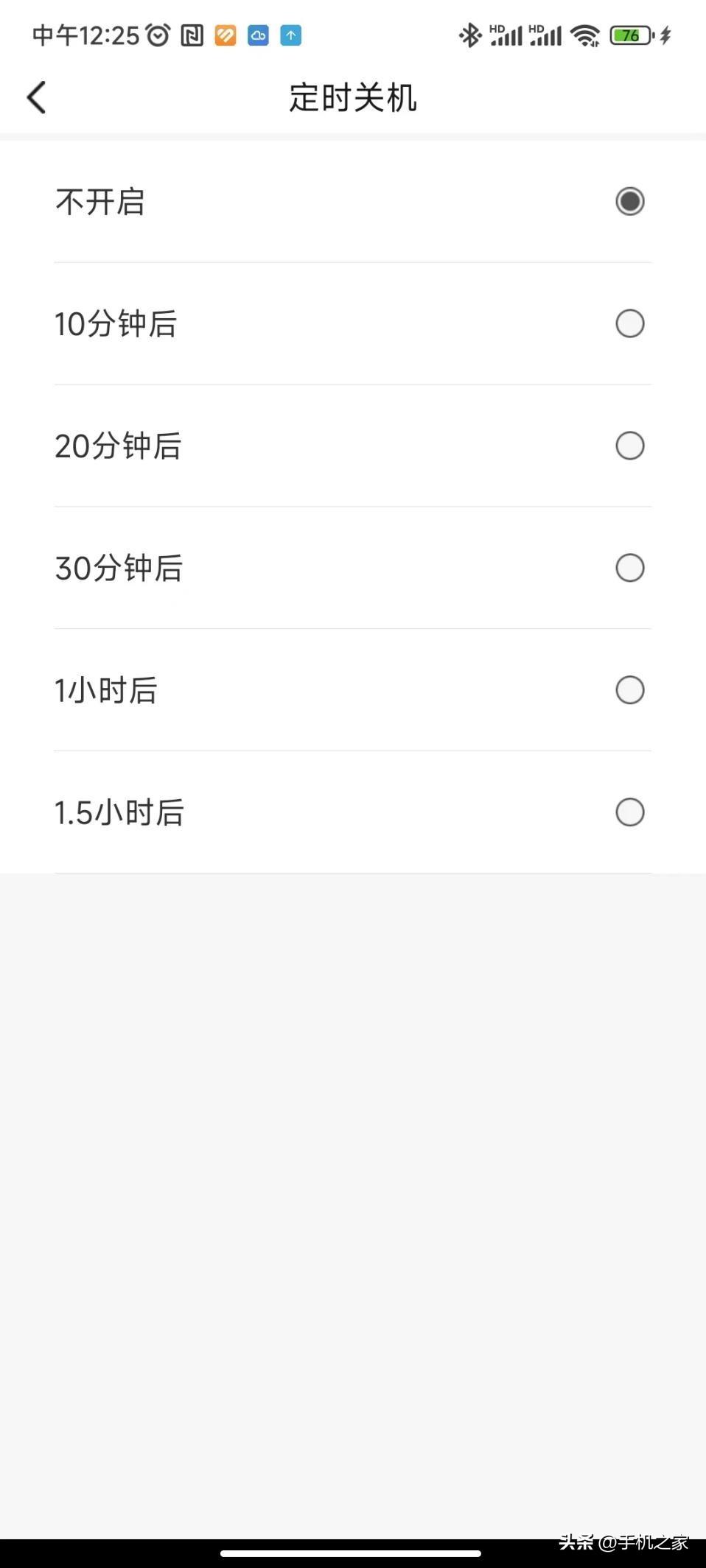This screenshot has height=1568, width=706.
Task: Select 1小时后 shutdown timer
Action: coord(353,690)
